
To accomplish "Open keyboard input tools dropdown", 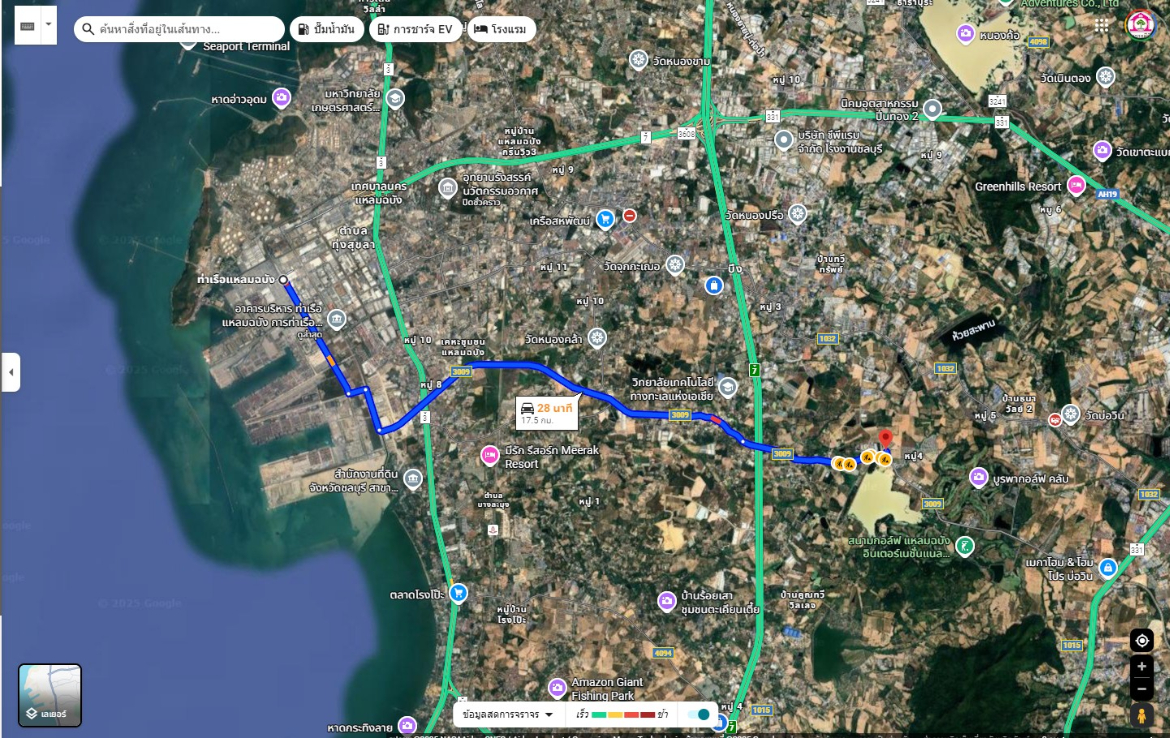I will [x=49, y=25].
